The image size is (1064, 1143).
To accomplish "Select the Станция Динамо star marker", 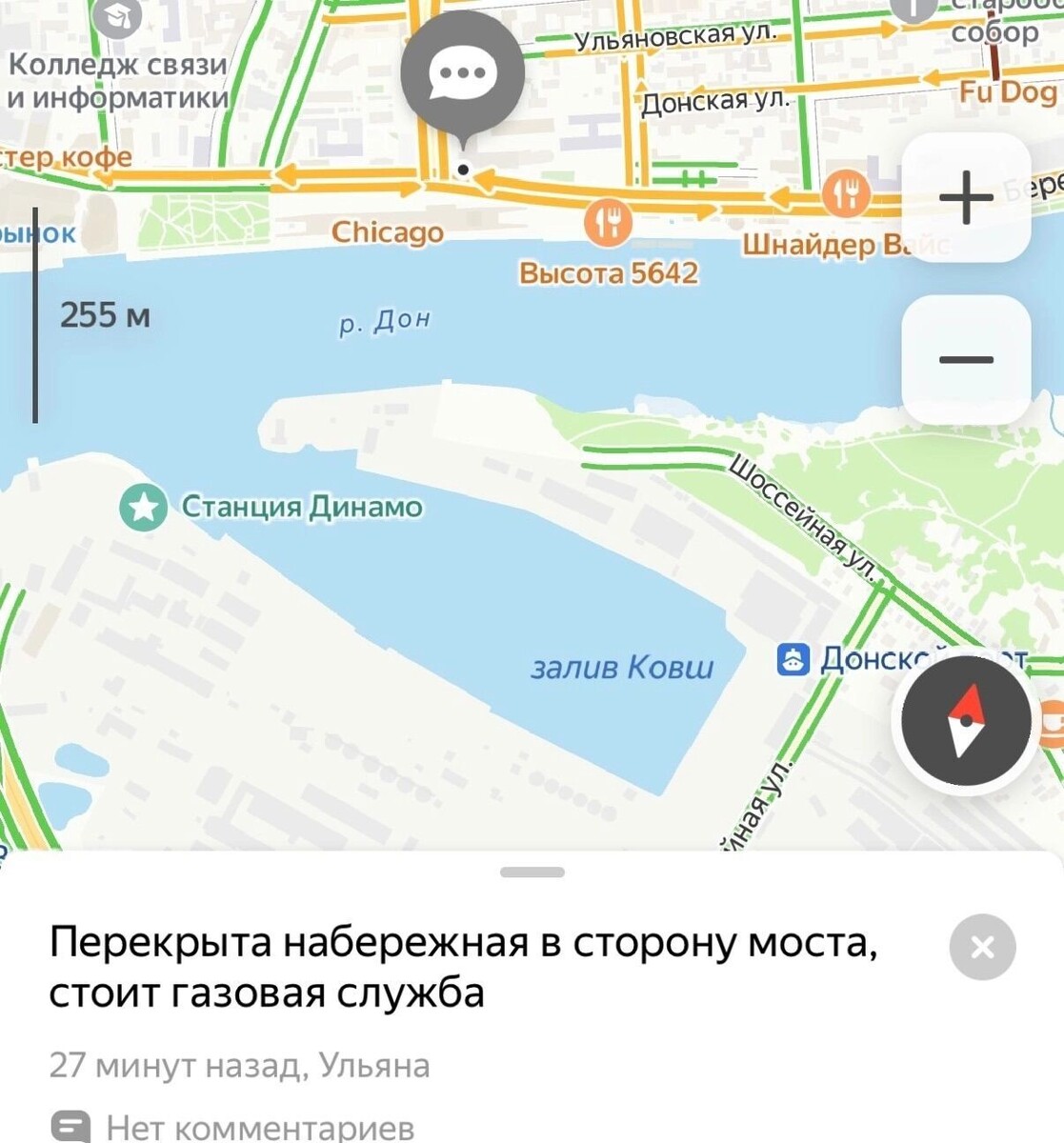I will [143, 508].
